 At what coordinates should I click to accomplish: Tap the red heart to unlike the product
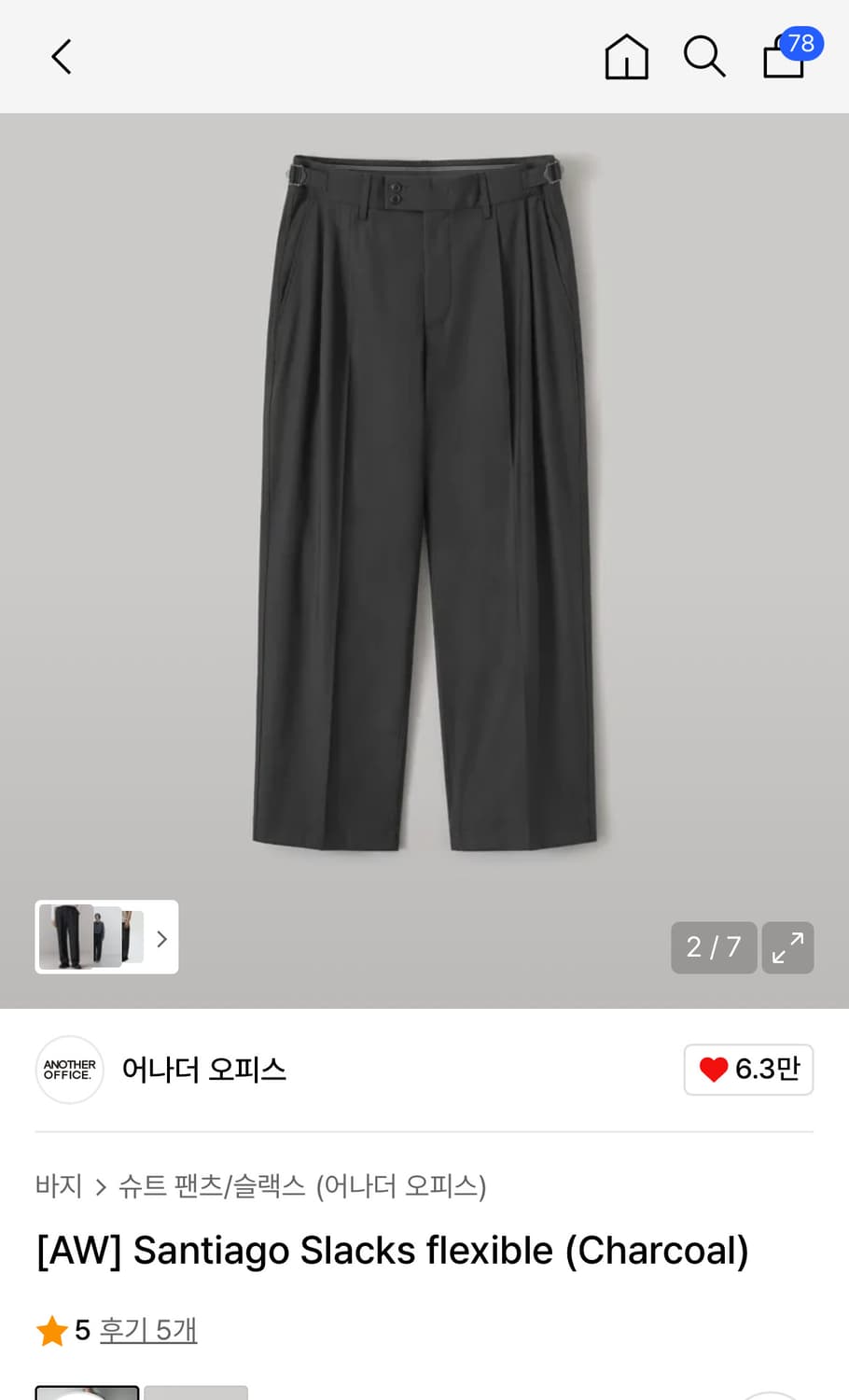coord(714,1070)
